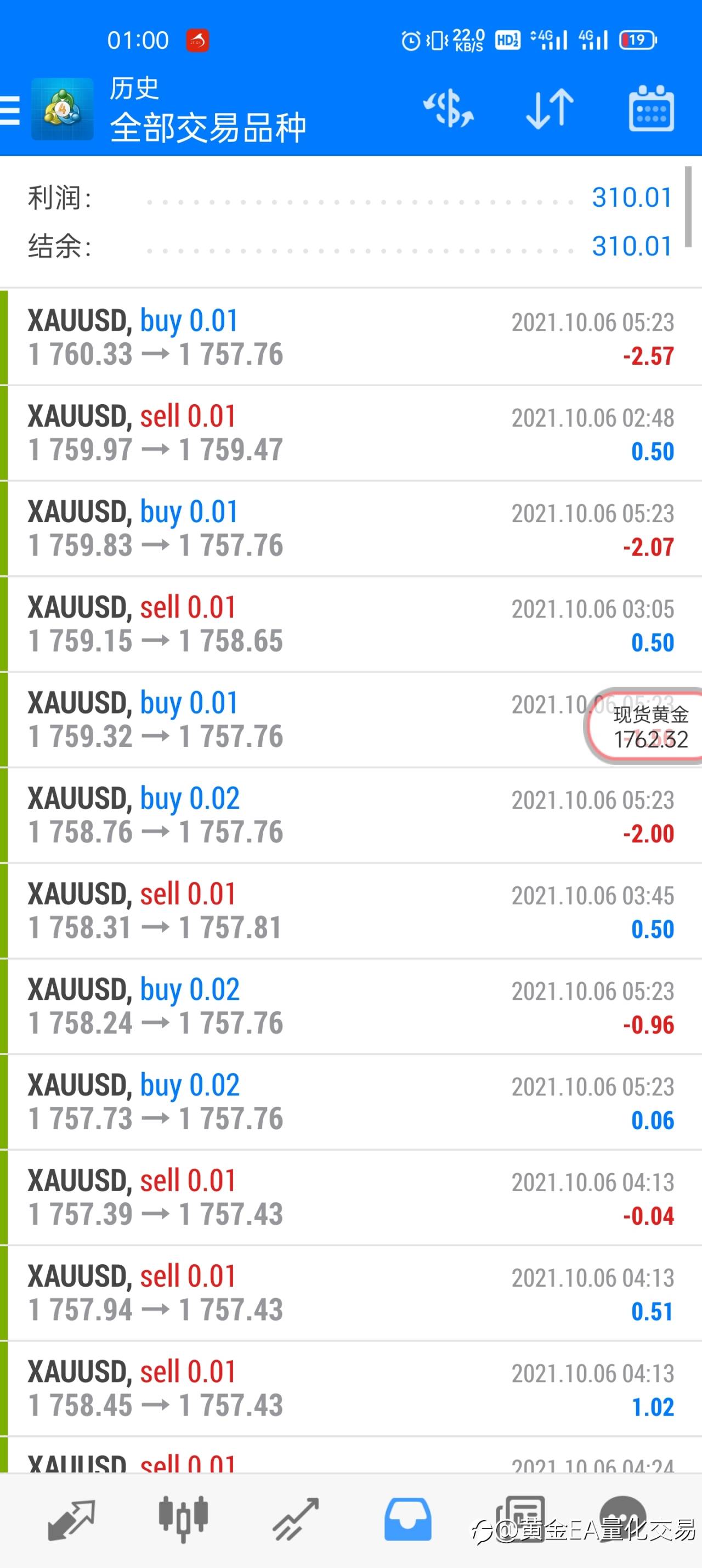Switch to the Quotes tab with arrows
The height and width of the screenshot is (1568, 702).
71,1519
